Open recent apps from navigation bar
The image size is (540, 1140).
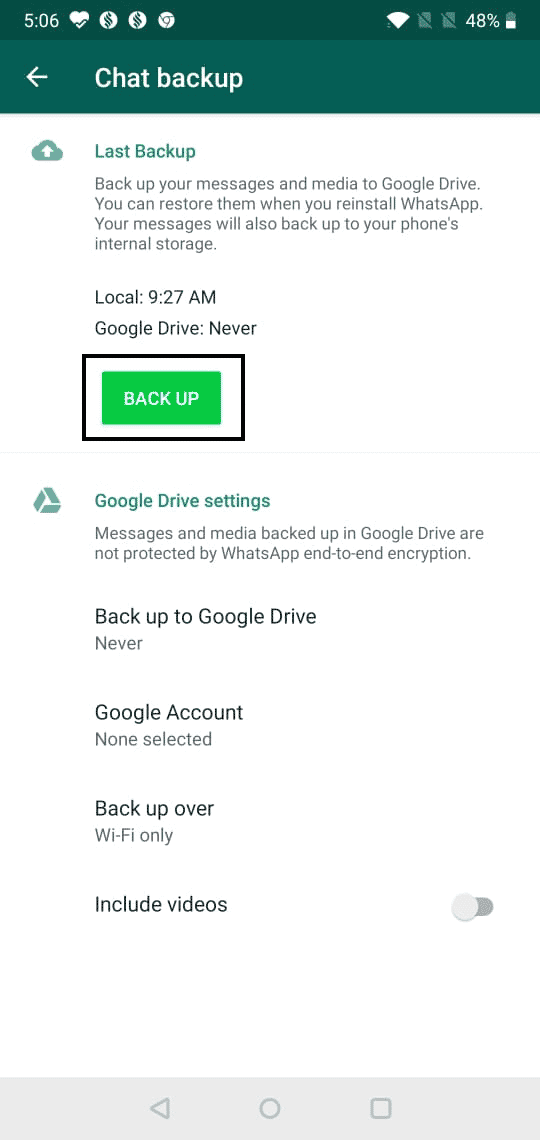[x=381, y=1108]
